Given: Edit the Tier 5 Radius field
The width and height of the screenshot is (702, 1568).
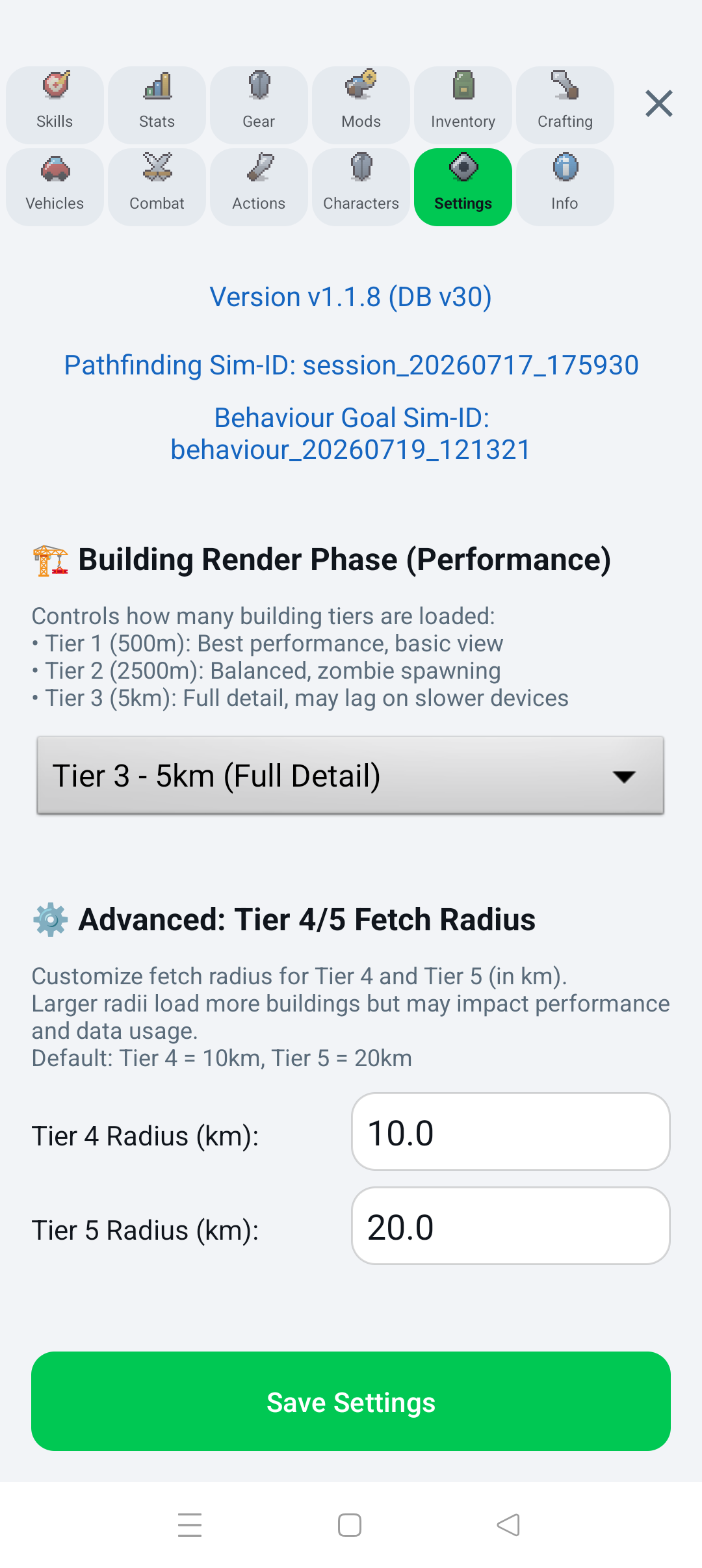Looking at the screenshot, I should click(511, 1226).
